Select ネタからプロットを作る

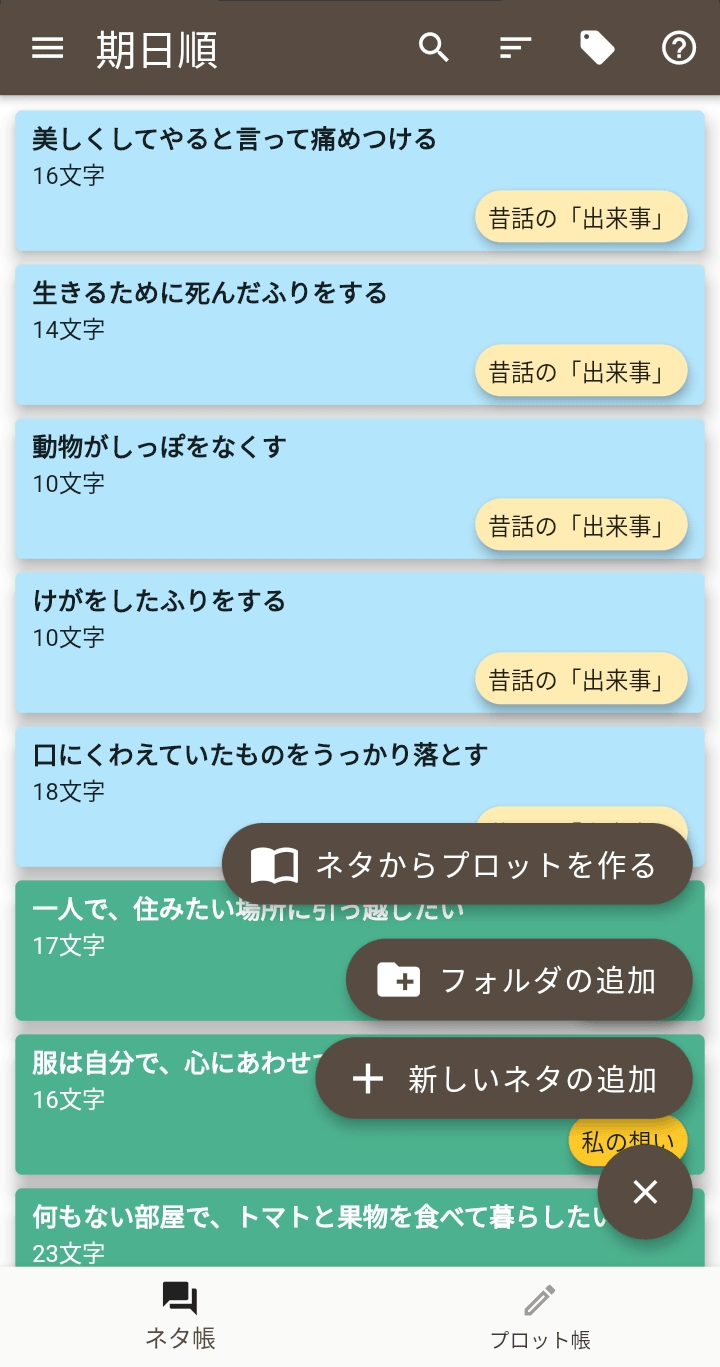pyautogui.click(x=457, y=864)
